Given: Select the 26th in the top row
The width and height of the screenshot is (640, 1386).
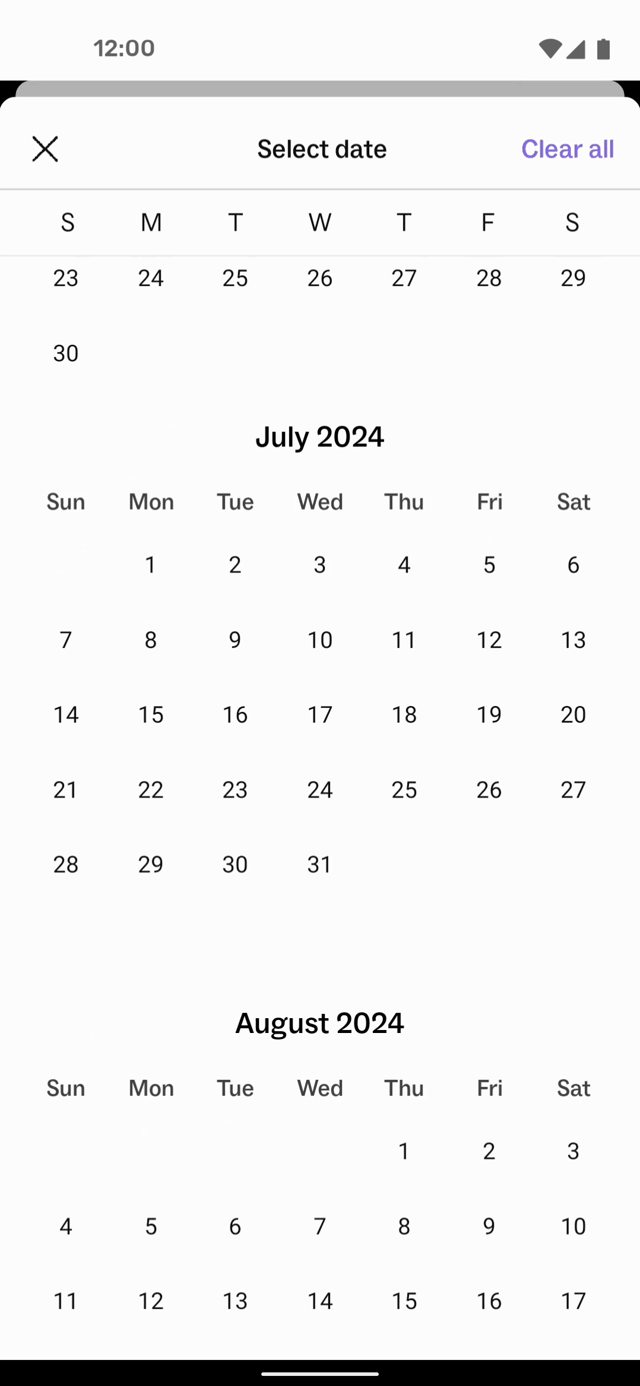Looking at the screenshot, I should [x=320, y=278].
